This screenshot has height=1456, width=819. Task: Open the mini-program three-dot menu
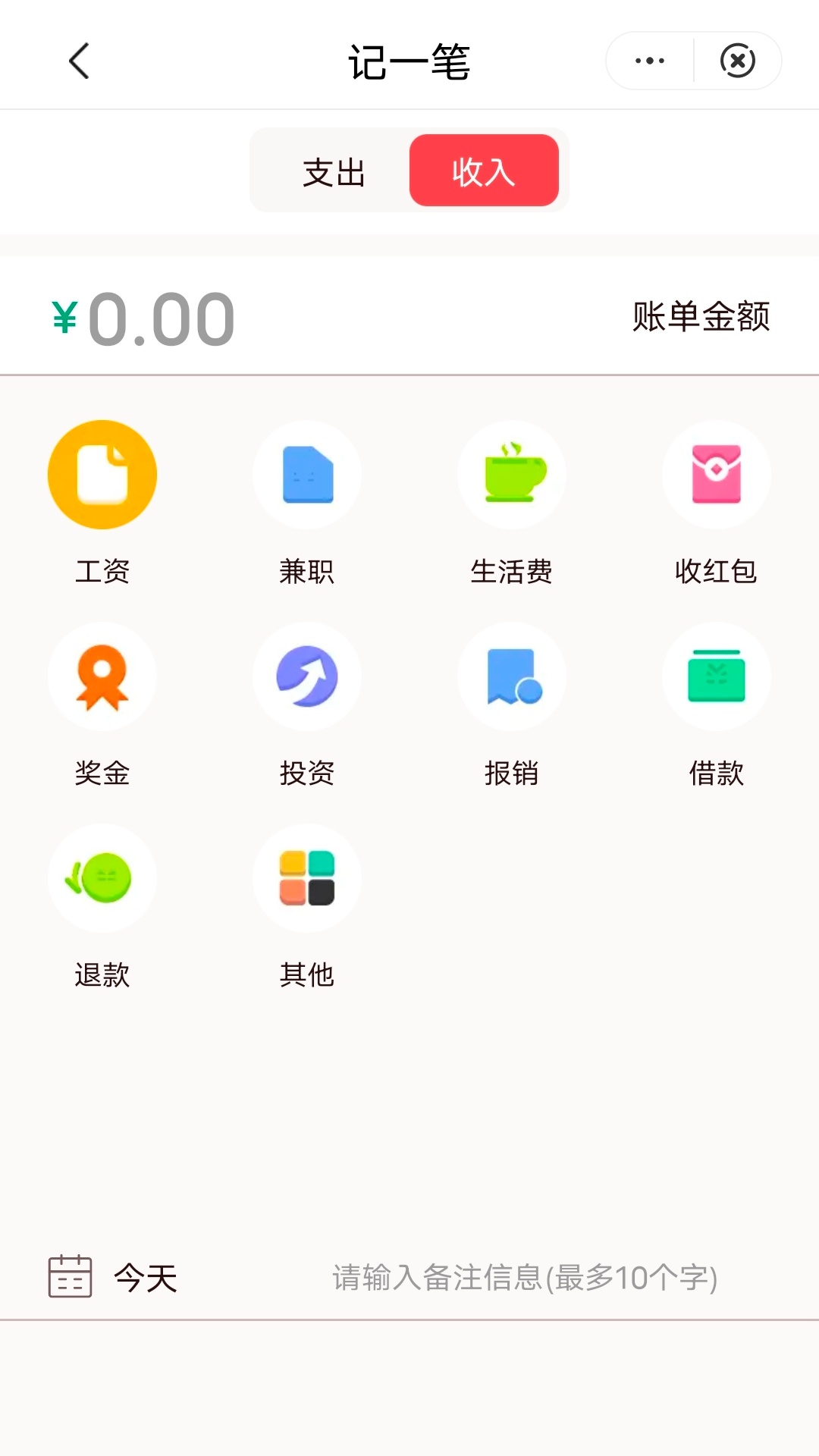point(650,61)
